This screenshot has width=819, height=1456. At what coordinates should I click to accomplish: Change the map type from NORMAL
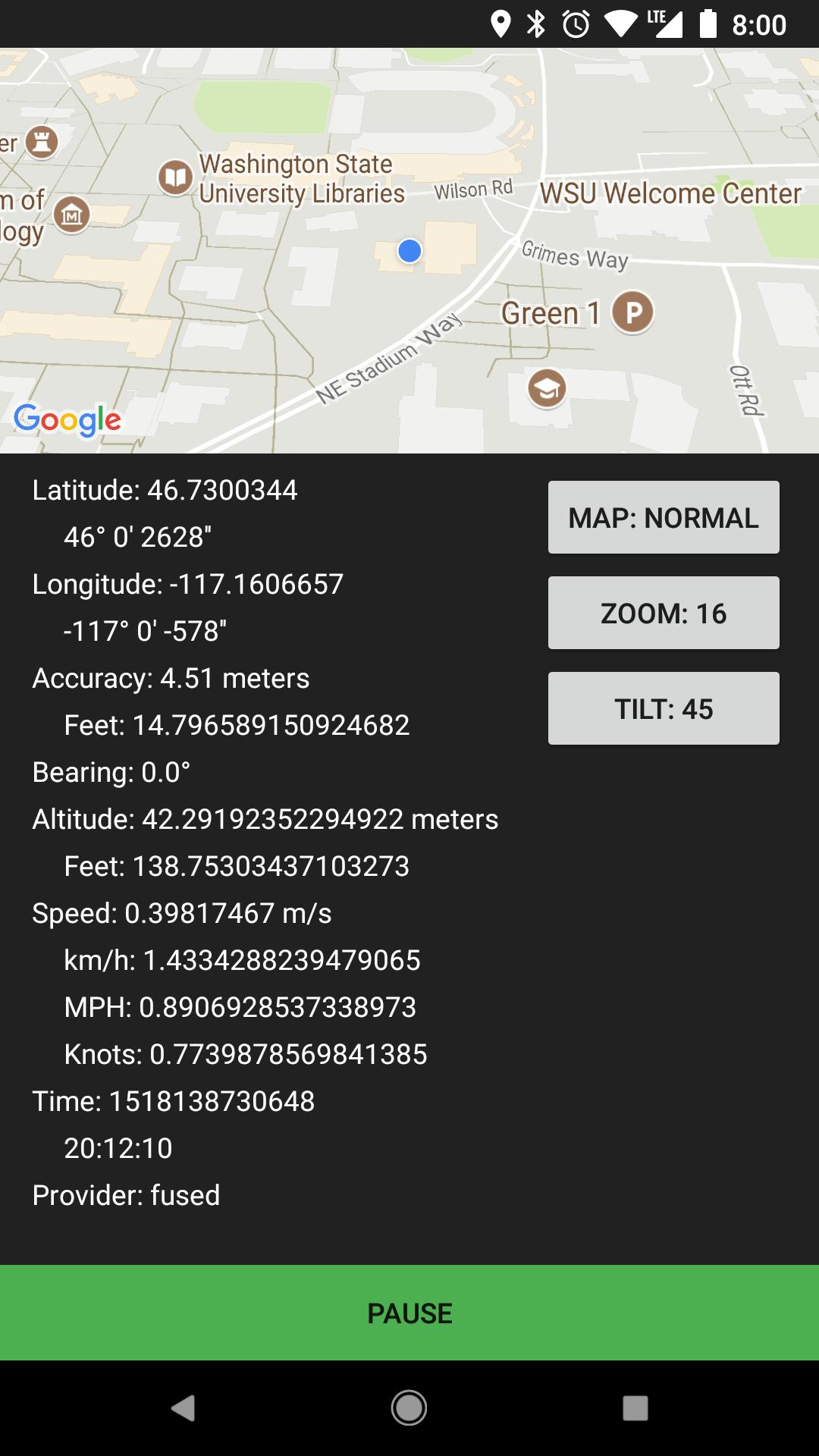[x=664, y=517]
